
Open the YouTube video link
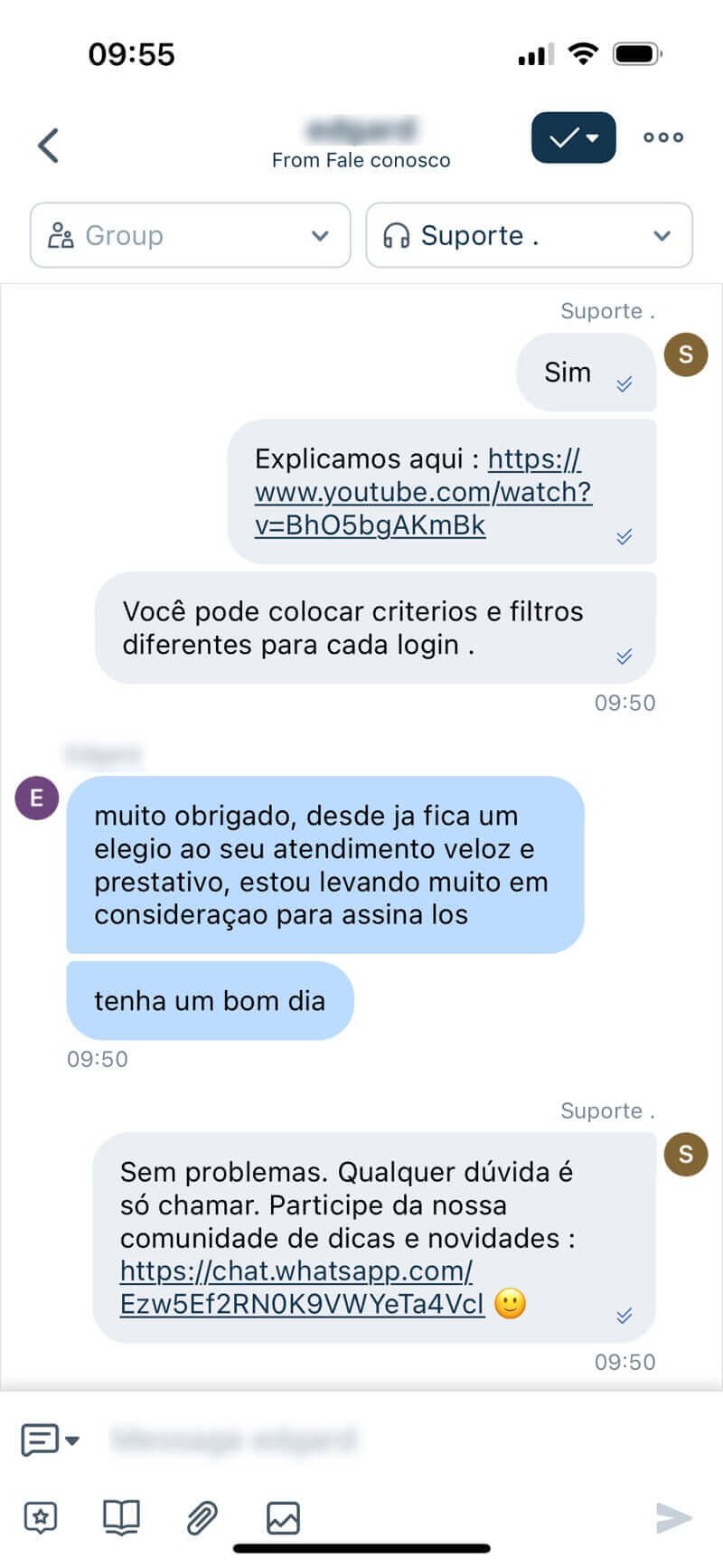pyautogui.click(x=422, y=492)
